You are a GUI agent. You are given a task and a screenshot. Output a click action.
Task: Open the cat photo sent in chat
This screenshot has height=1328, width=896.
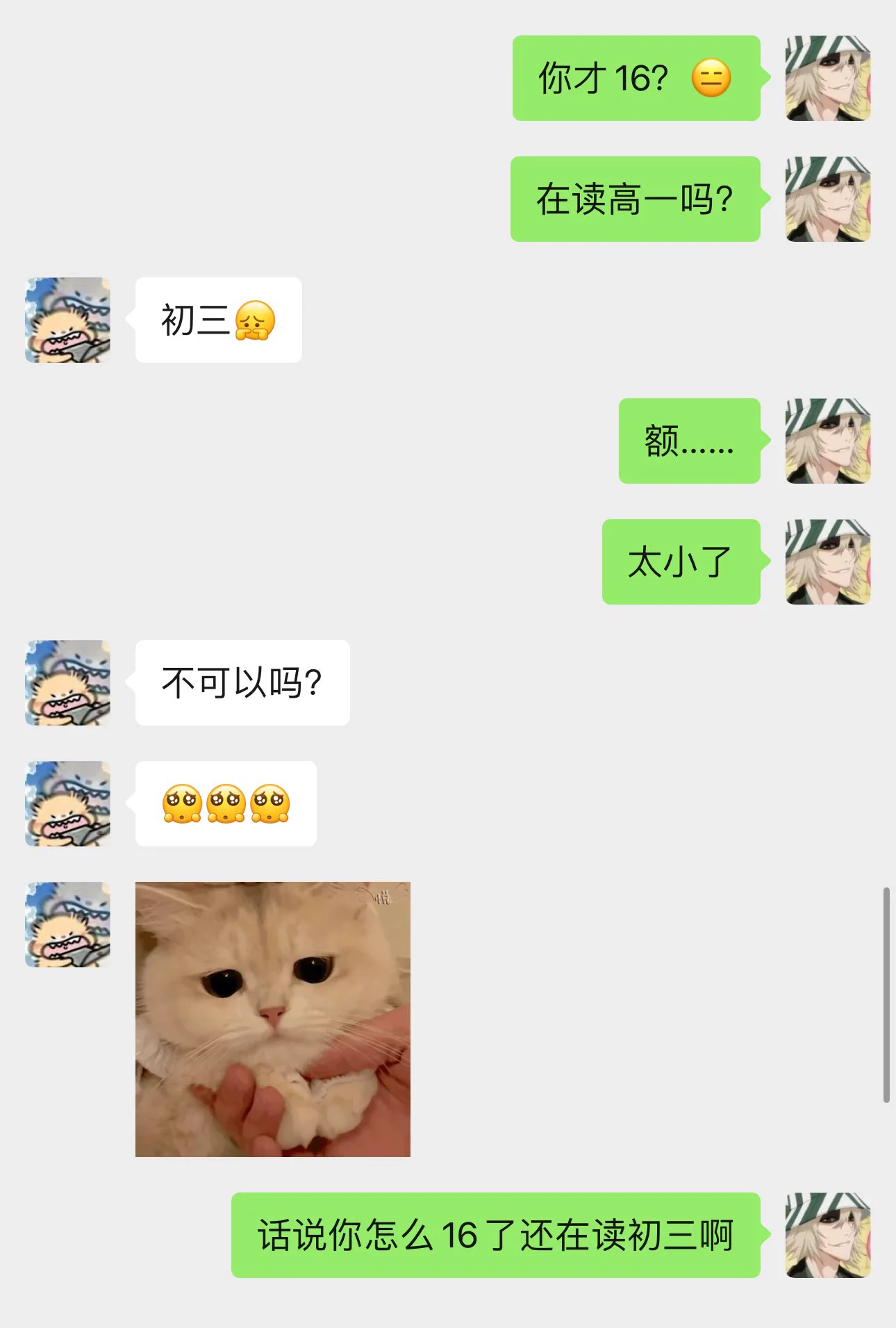[x=272, y=1019]
